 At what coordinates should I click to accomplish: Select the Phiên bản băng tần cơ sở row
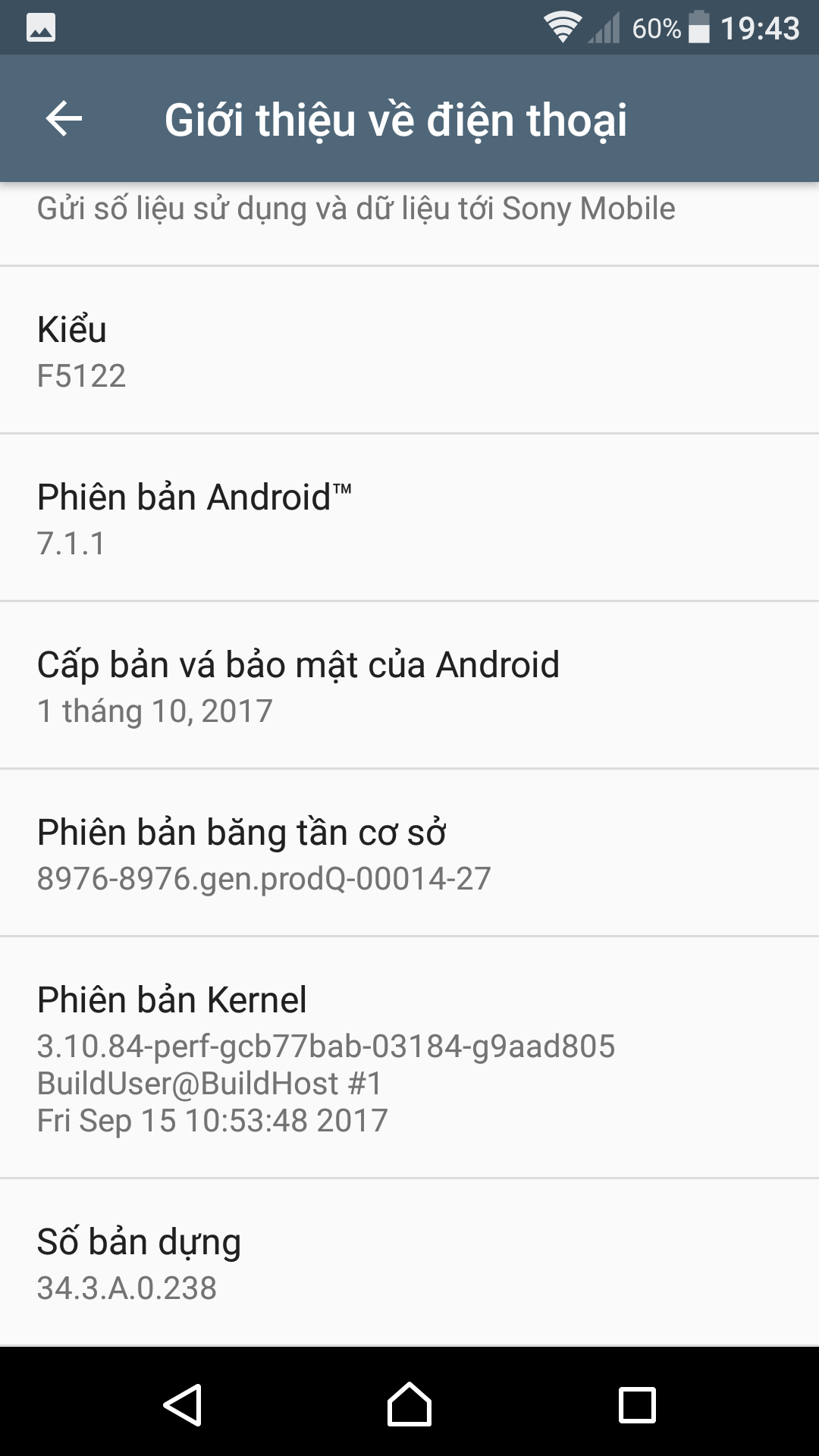point(409,853)
